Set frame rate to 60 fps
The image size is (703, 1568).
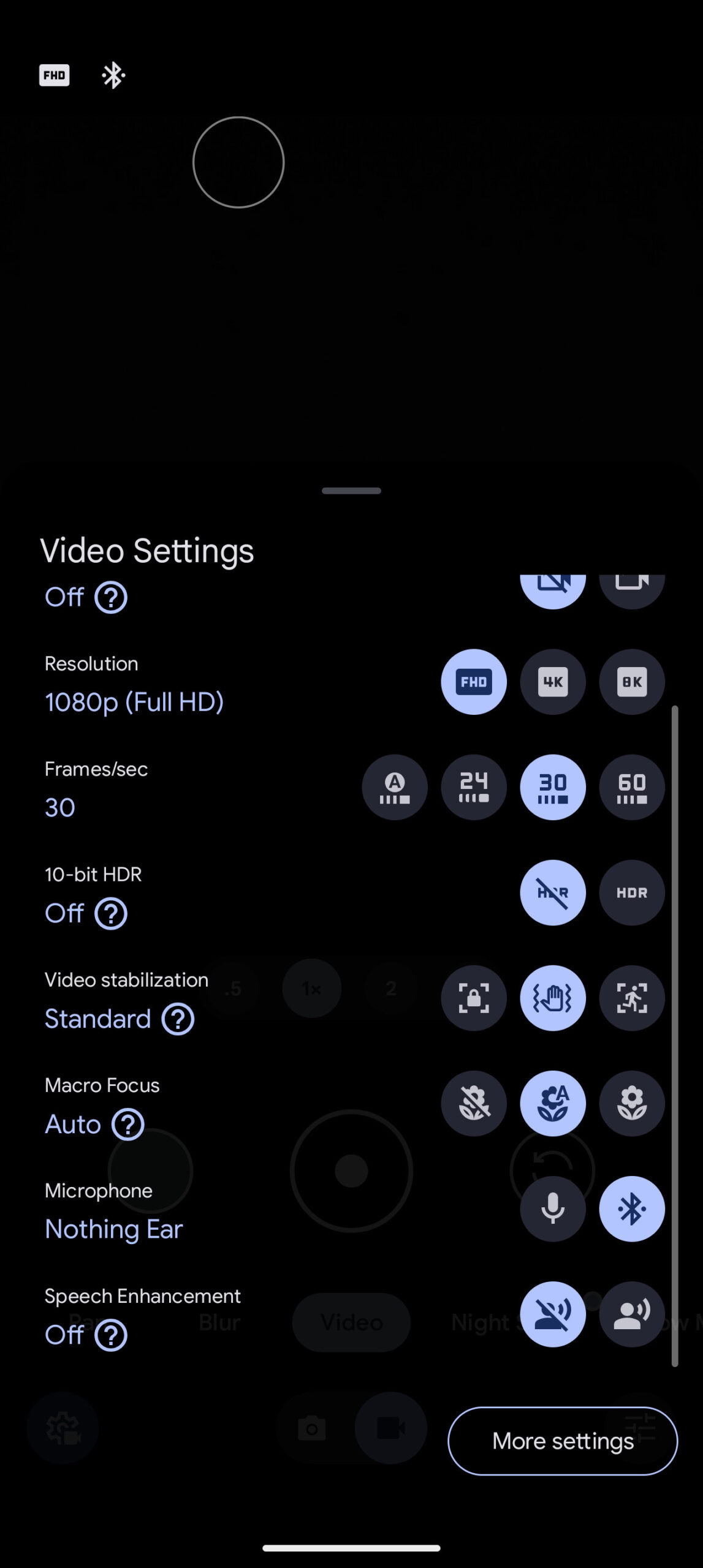tap(632, 787)
